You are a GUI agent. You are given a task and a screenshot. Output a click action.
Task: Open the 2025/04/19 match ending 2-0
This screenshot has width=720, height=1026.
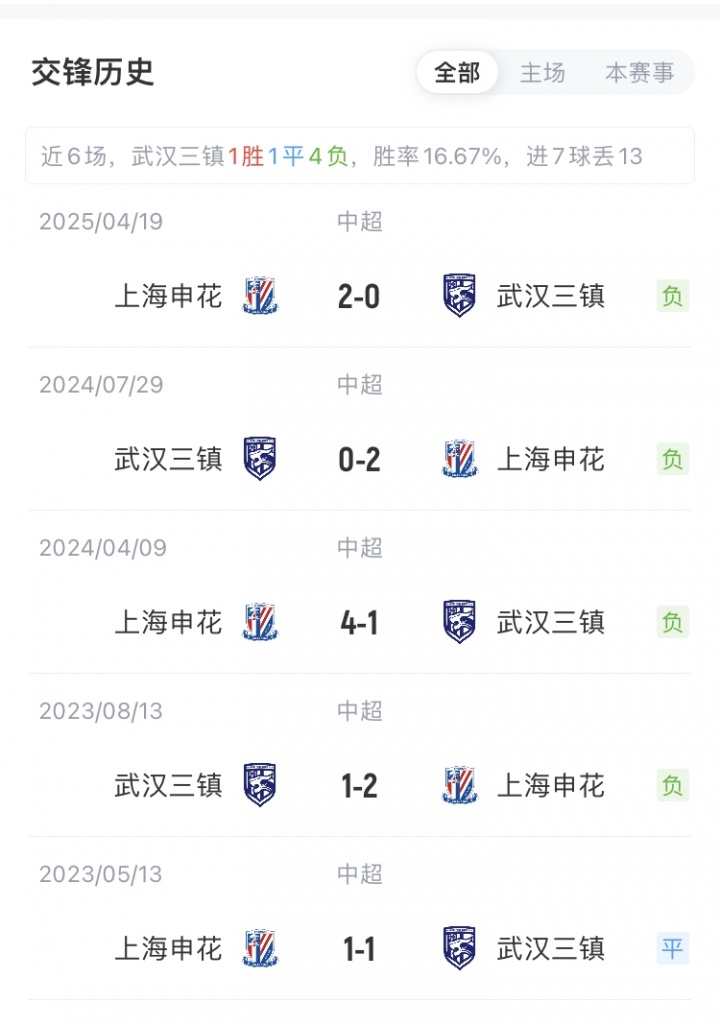360,296
